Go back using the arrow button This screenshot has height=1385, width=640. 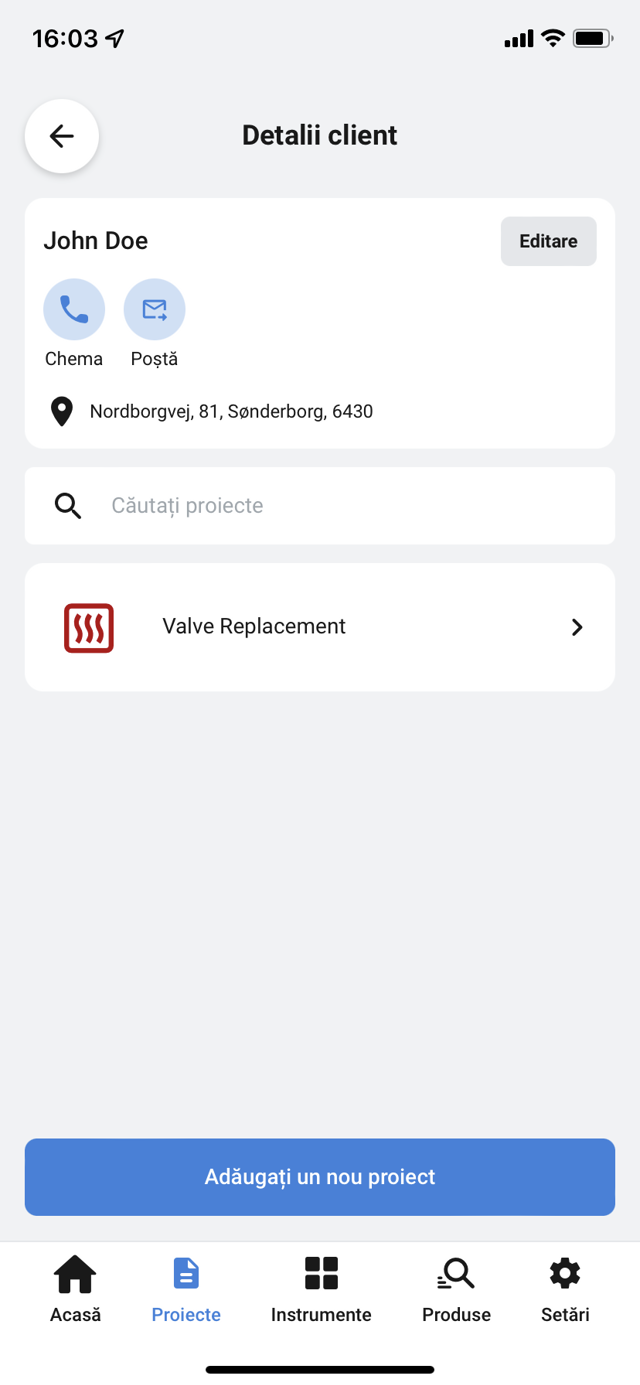pyautogui.click(x=62, y=136)
